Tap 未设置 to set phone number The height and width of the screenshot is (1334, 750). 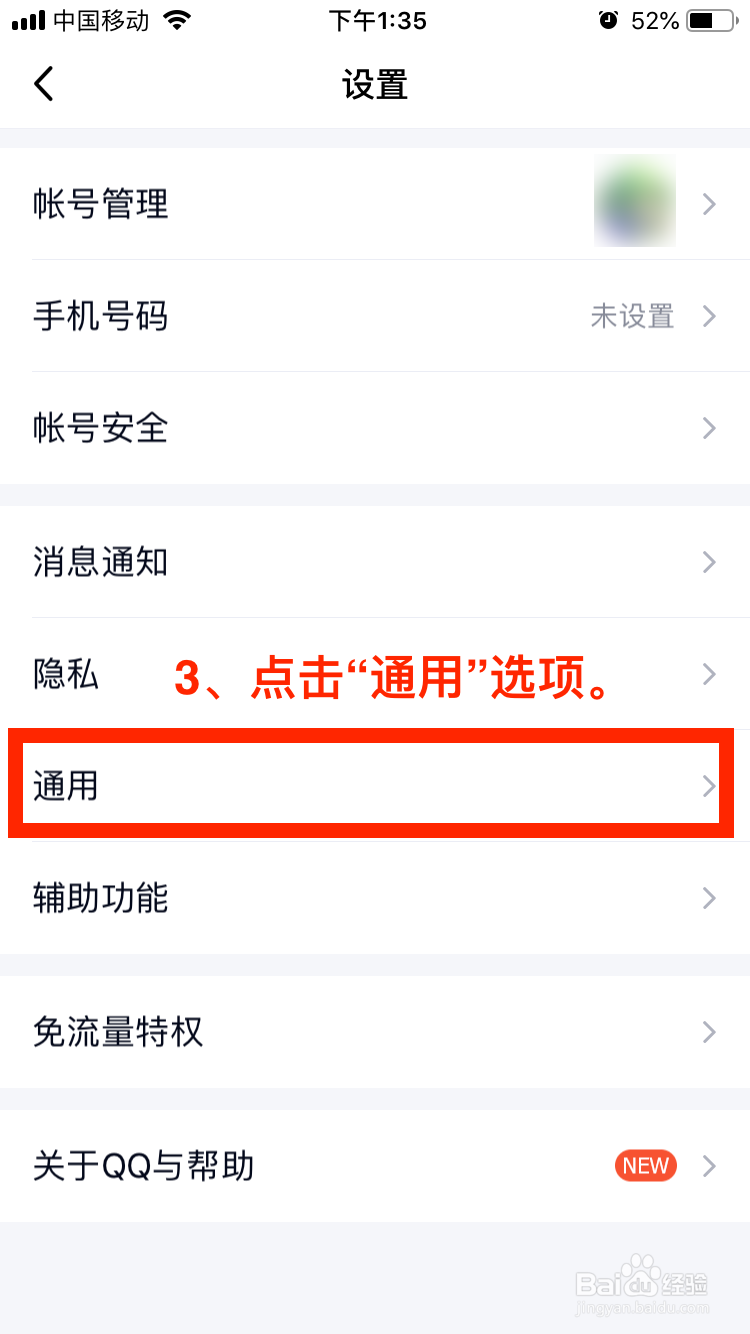click(x=632, y=316)
